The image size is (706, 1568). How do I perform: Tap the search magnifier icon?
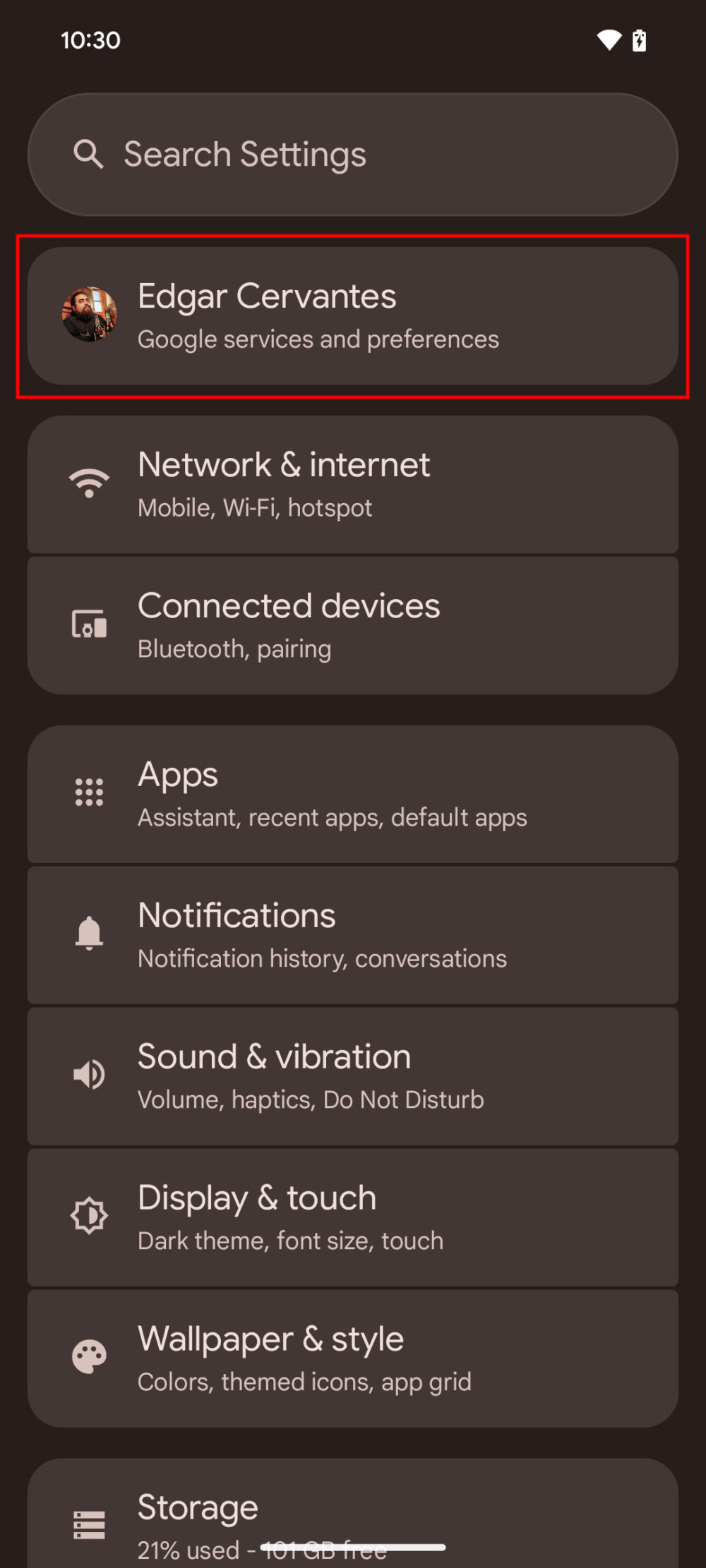pos(88,154)
